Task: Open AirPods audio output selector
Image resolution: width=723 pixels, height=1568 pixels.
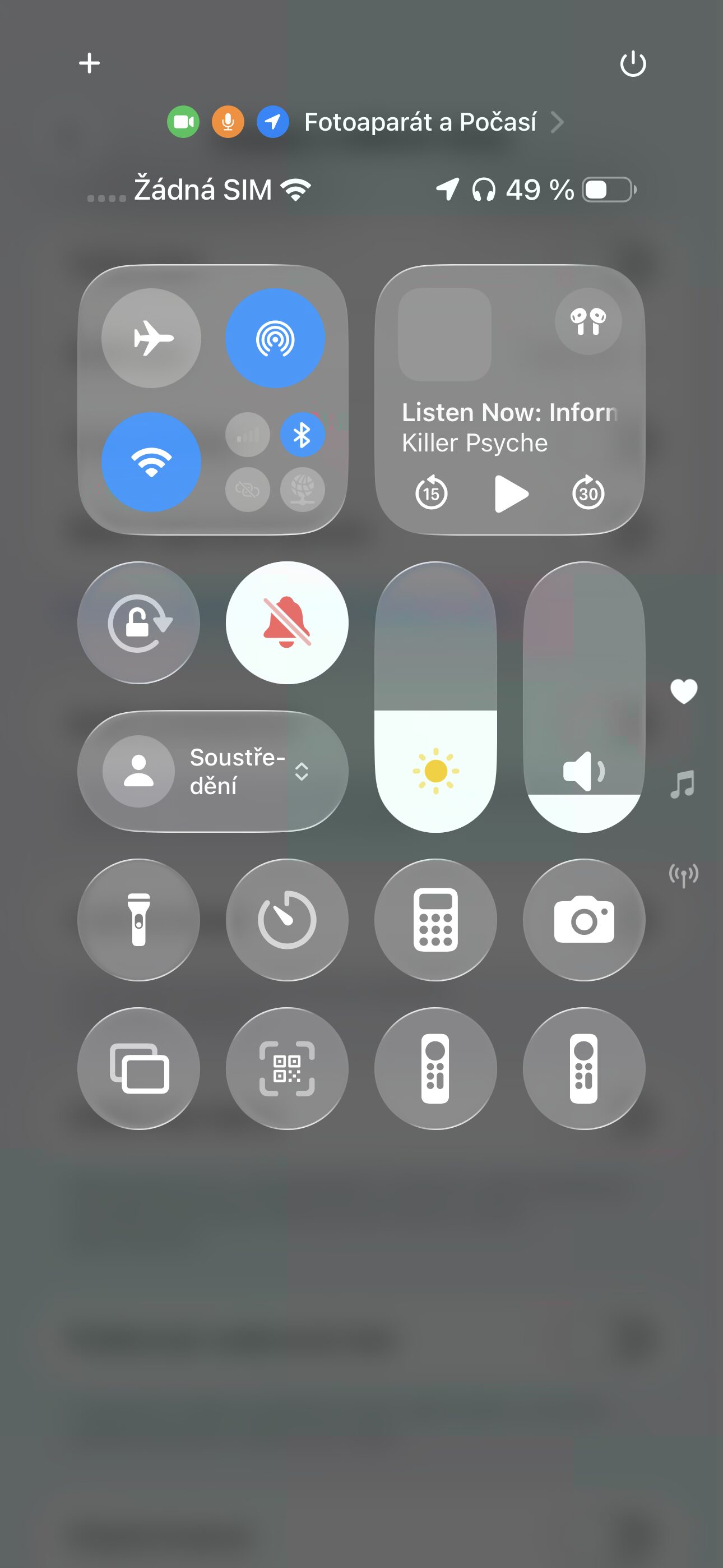Action: tap(588, 321)
